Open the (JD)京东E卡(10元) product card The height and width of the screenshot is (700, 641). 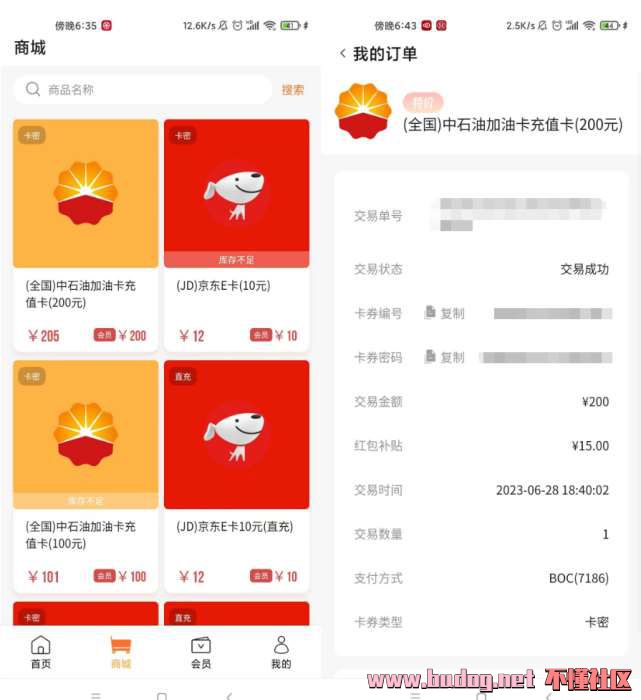pos(236,234)
